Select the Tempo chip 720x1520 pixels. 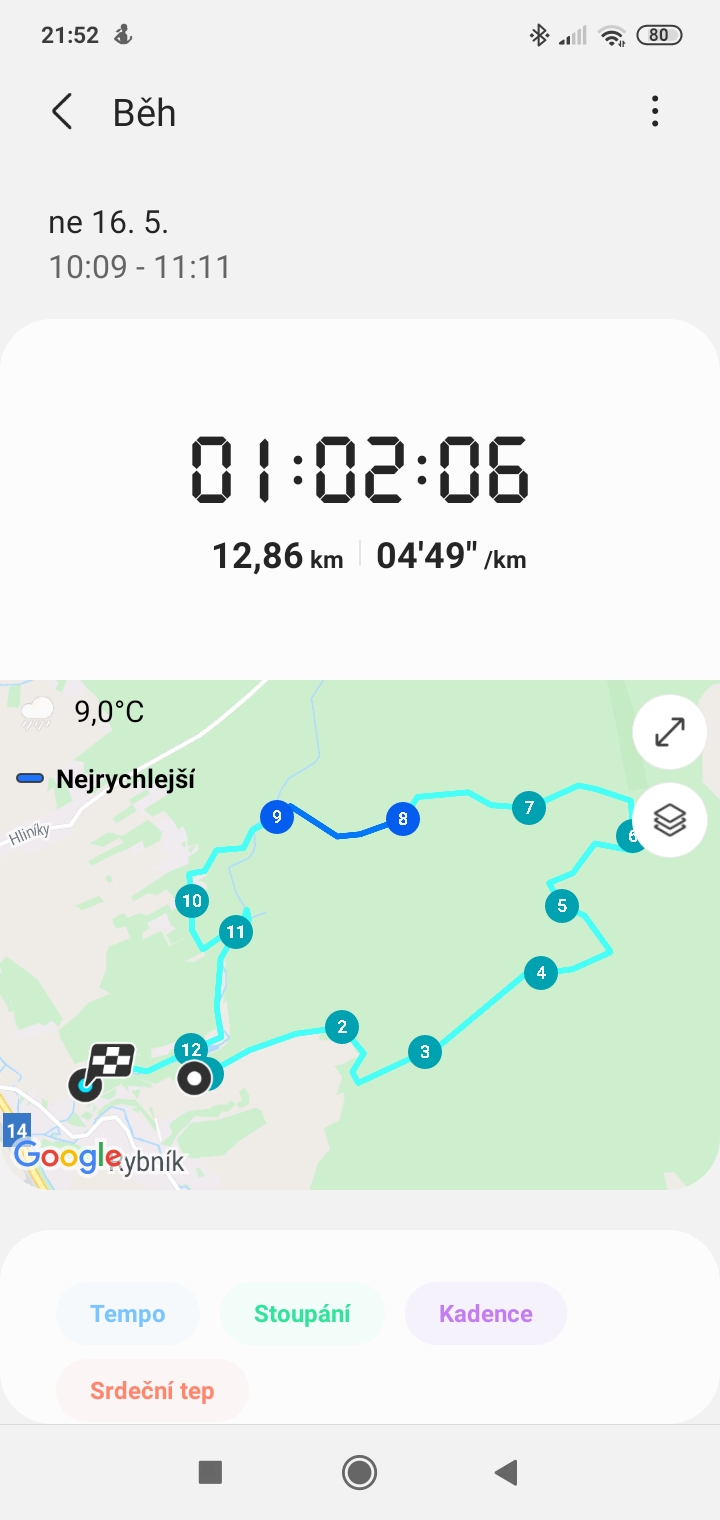128,1313
